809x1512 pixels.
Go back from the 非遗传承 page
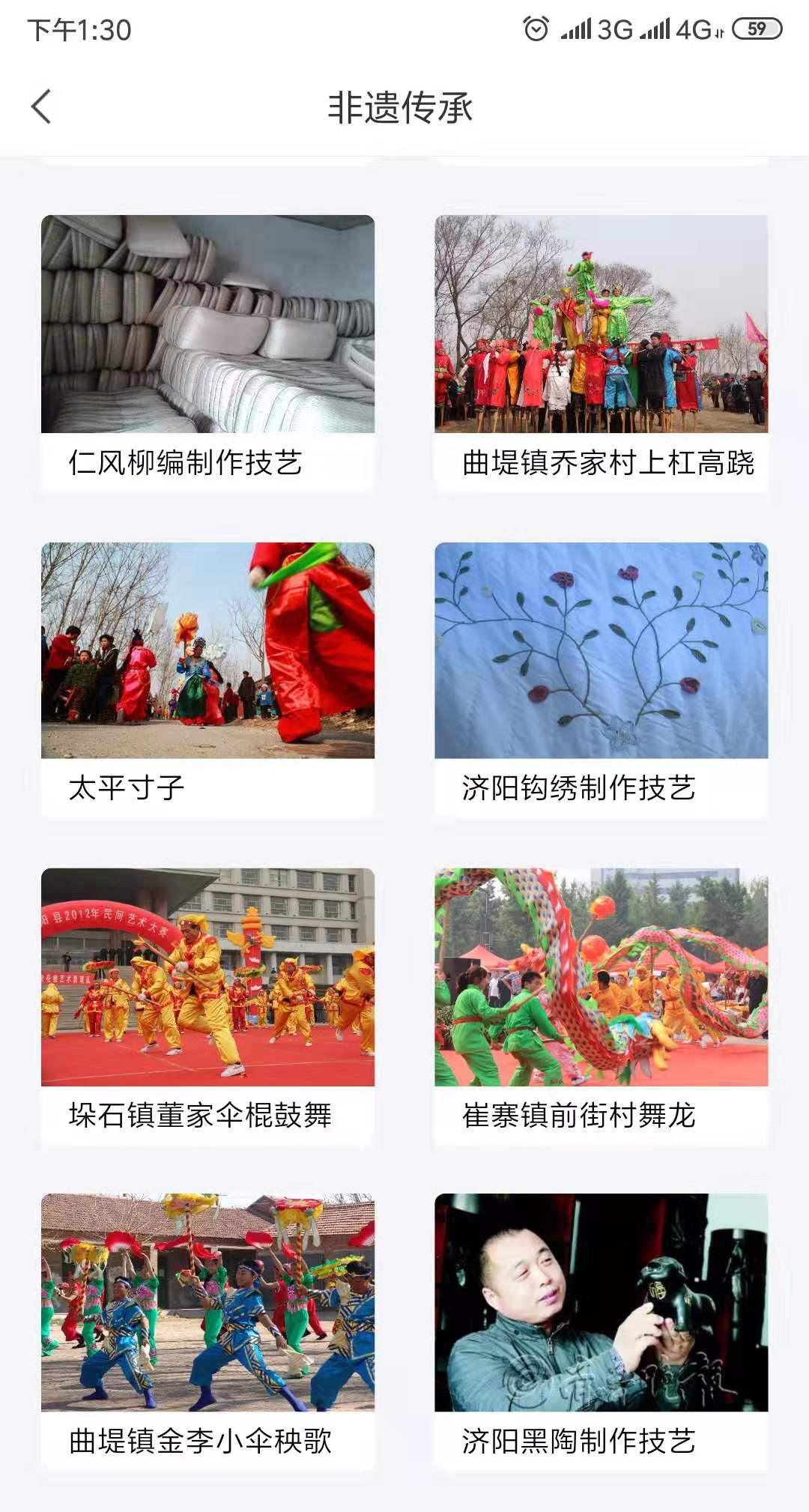pos(42,106)
